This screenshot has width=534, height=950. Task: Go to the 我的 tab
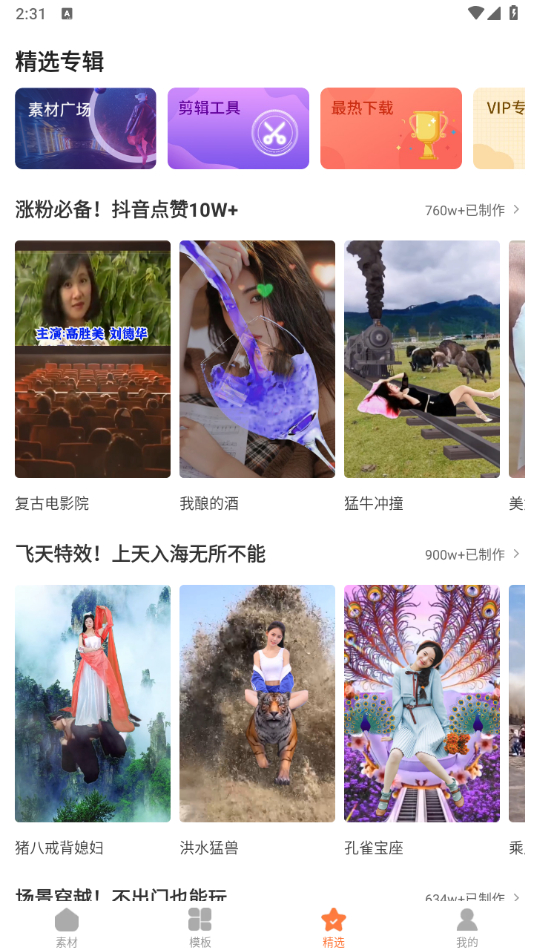point(467,927)
